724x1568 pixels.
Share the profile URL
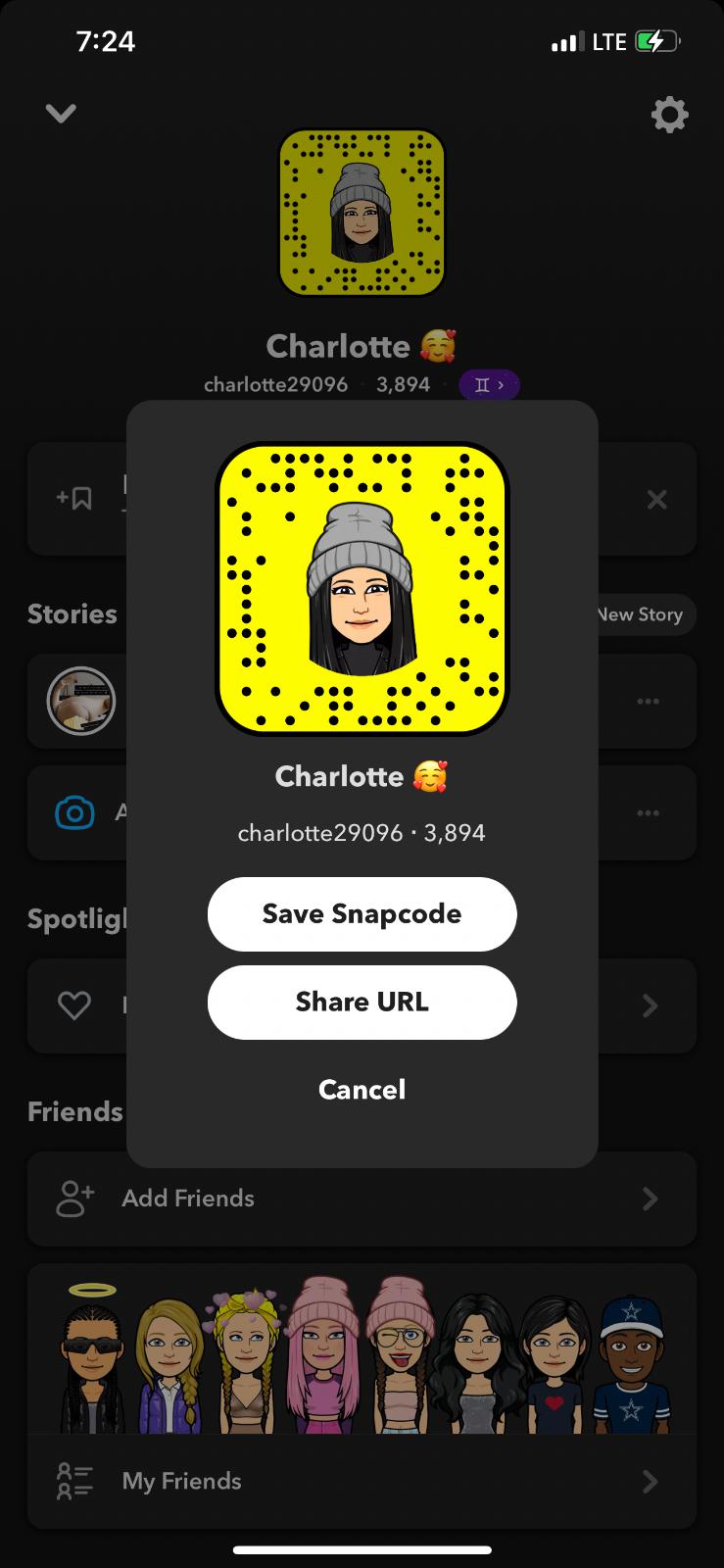point(362,1002)
